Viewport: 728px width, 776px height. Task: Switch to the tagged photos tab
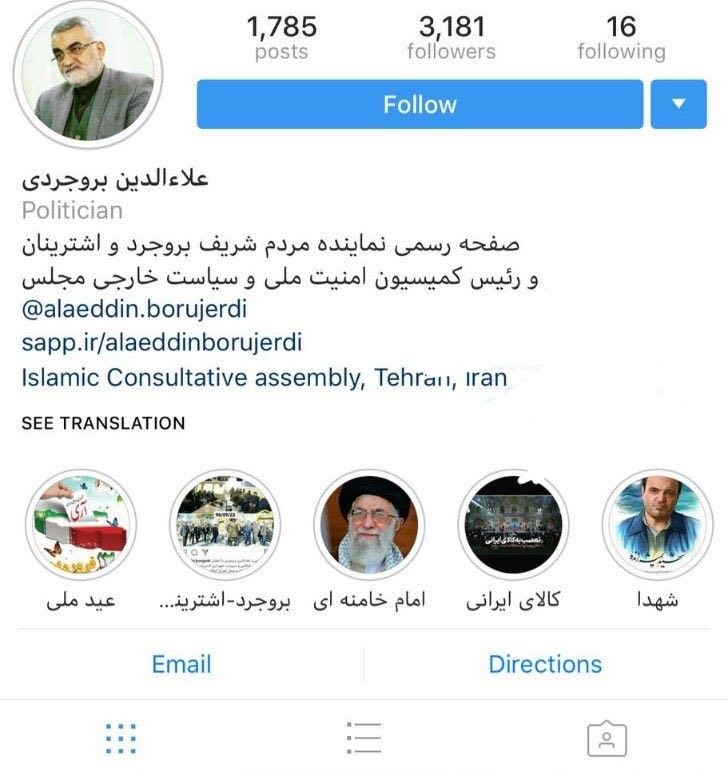coord(606,739)
